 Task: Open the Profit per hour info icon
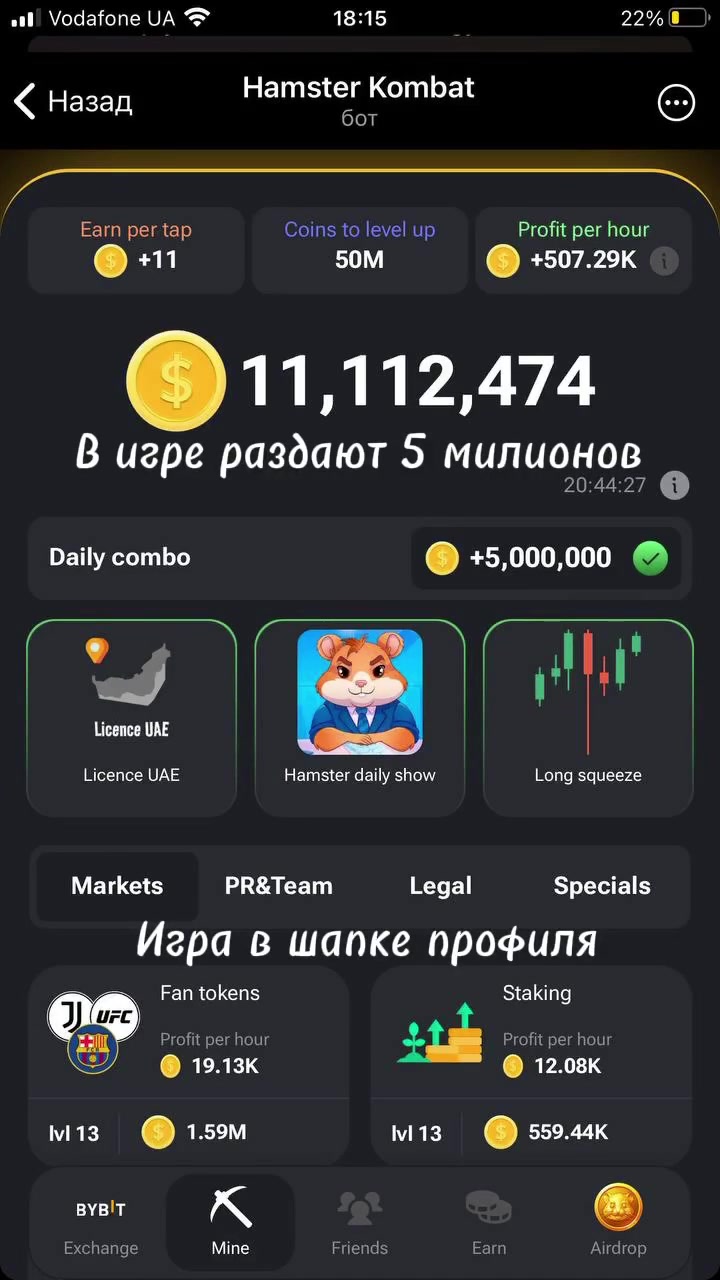(664, 261)
